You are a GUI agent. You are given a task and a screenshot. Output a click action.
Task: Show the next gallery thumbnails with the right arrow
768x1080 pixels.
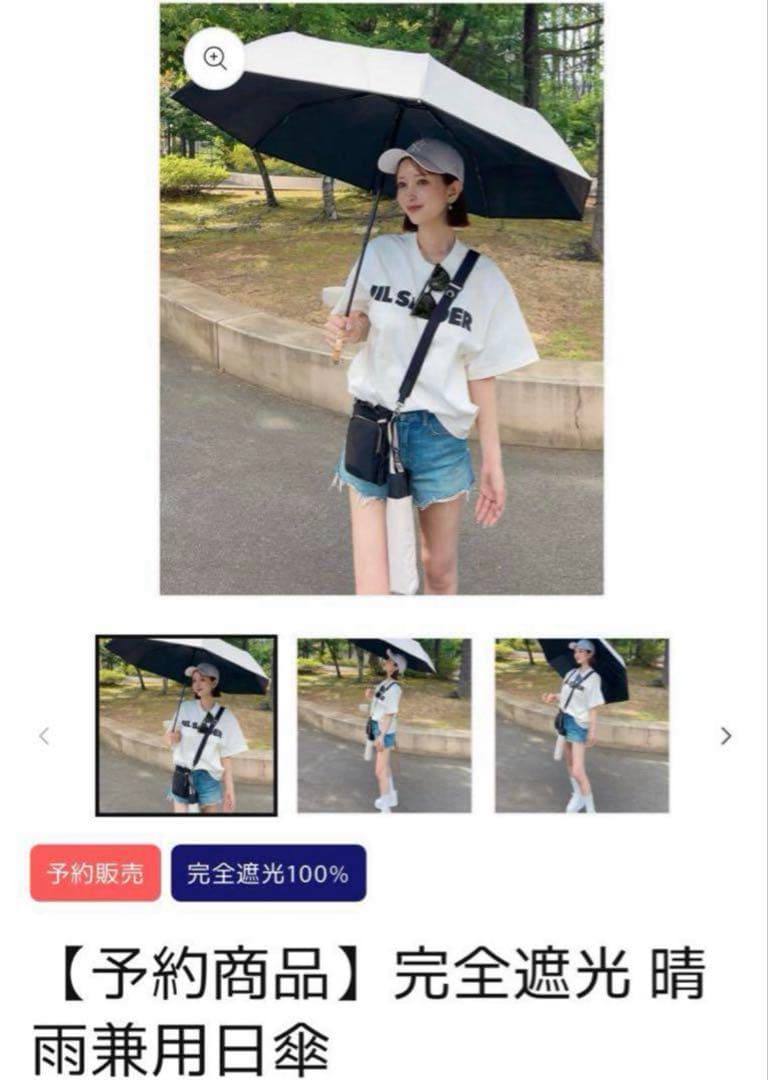click(x=726, y=736)
